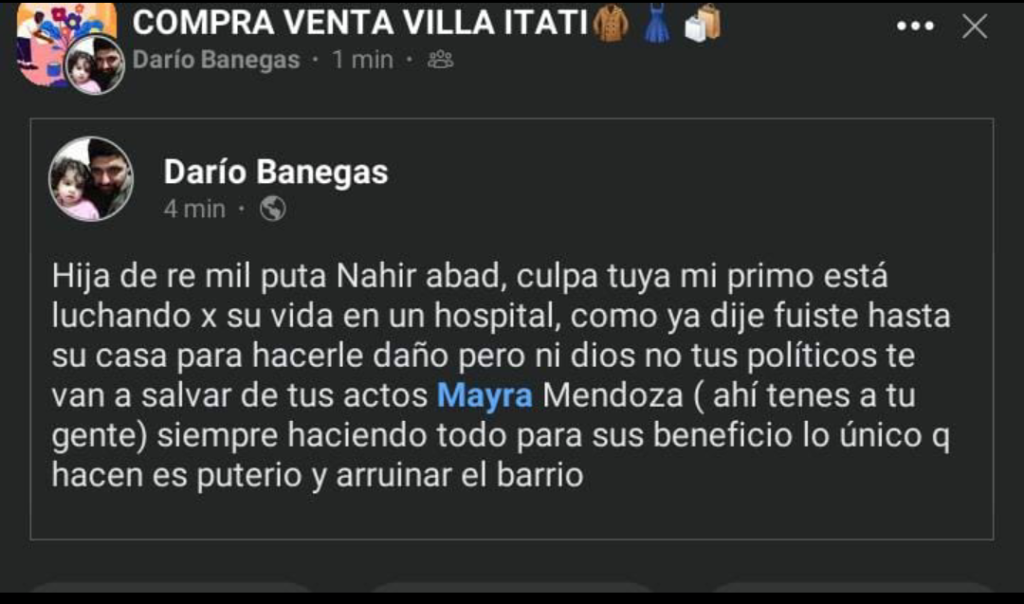Screen dimensions: 1024x604
Task: Open the COMPRA VENTA VILLA ITATI group
Action: point(360,22)
